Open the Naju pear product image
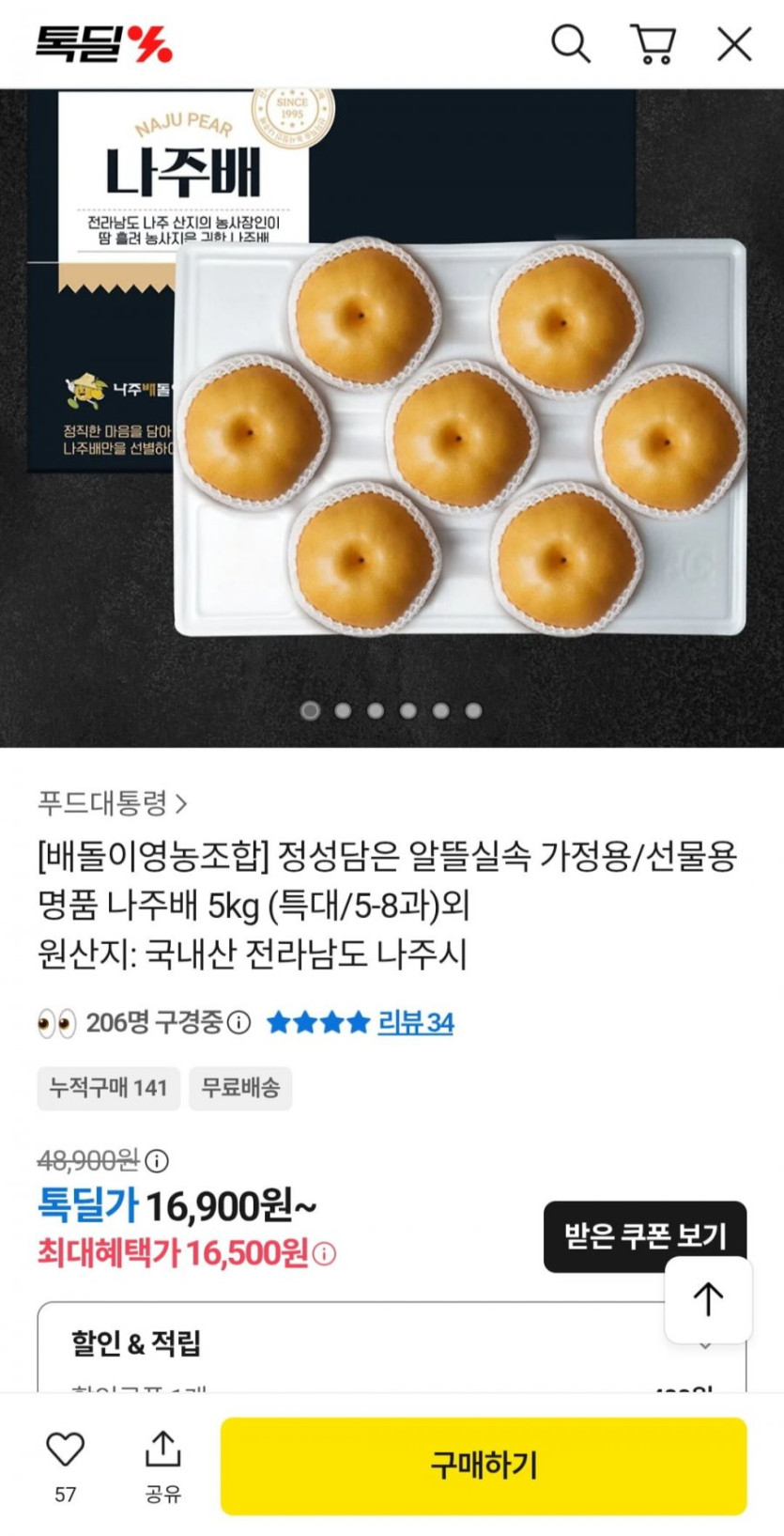 [x=392, y=419]
